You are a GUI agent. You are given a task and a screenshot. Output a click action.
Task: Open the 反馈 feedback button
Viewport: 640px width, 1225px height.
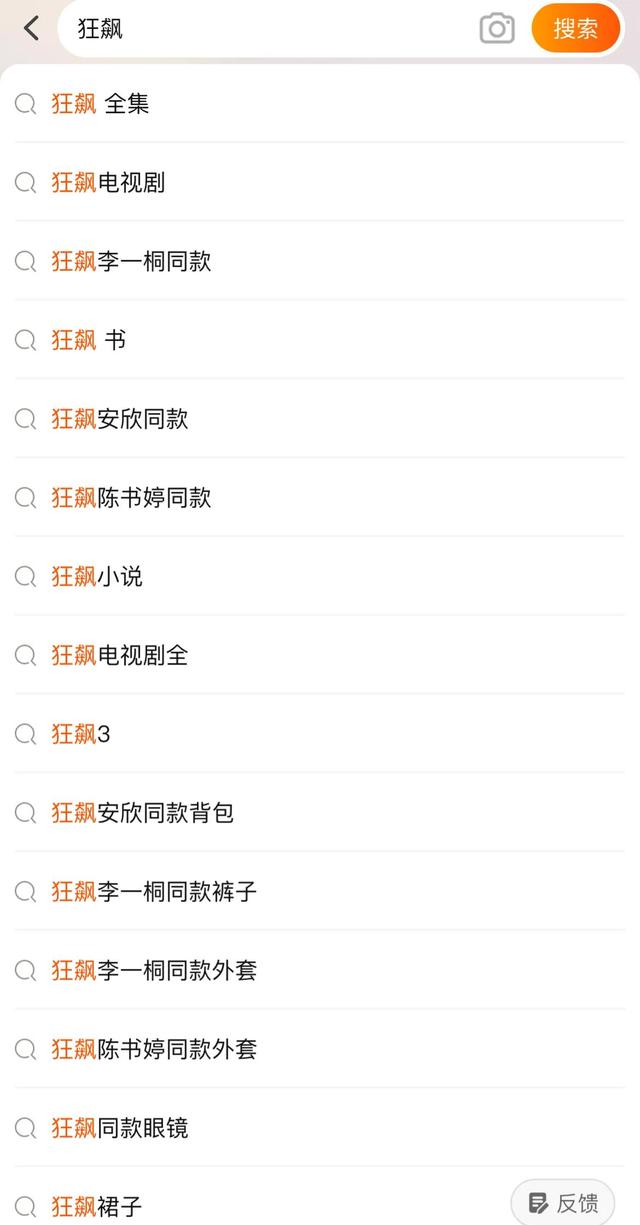click(x=563, y=1203)
